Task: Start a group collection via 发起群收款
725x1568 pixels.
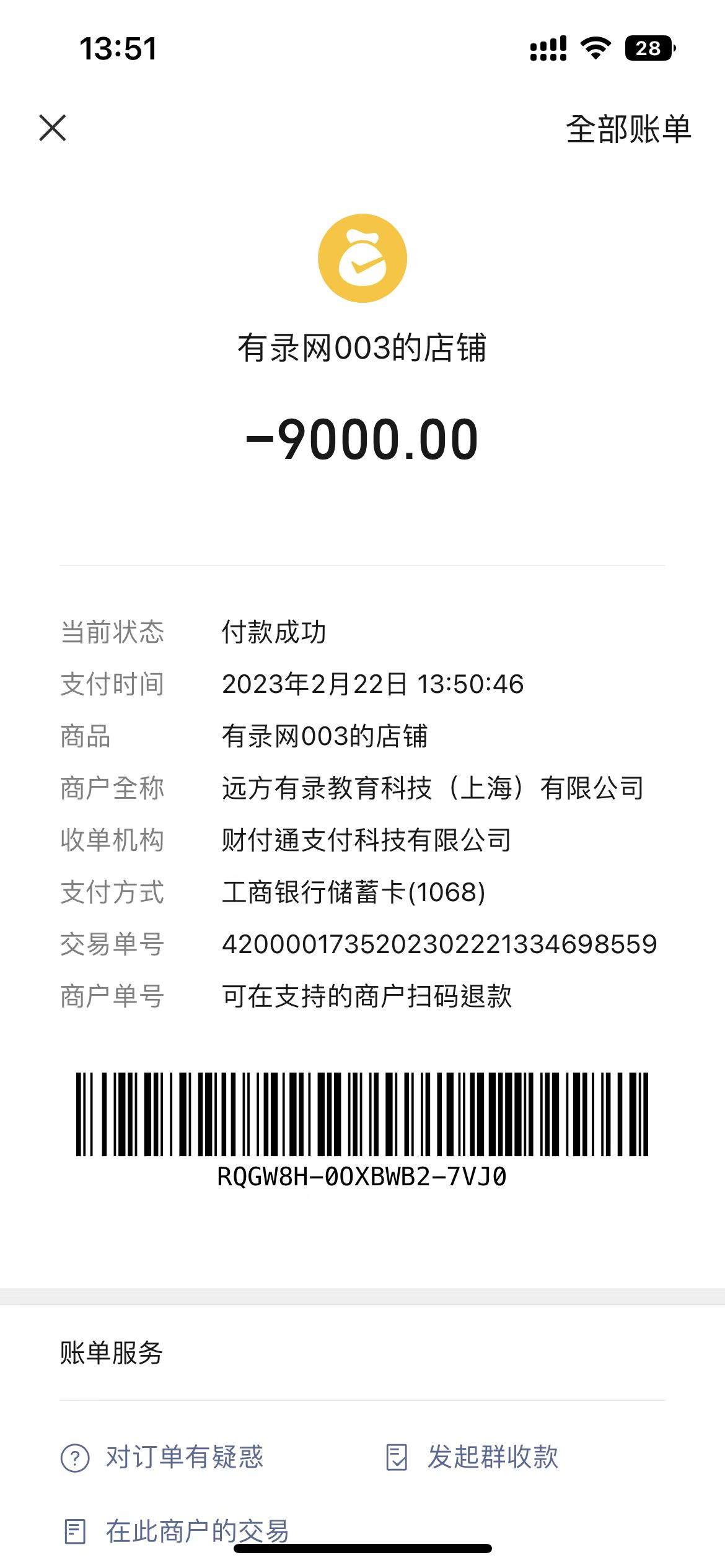Action: (472, 1457)
